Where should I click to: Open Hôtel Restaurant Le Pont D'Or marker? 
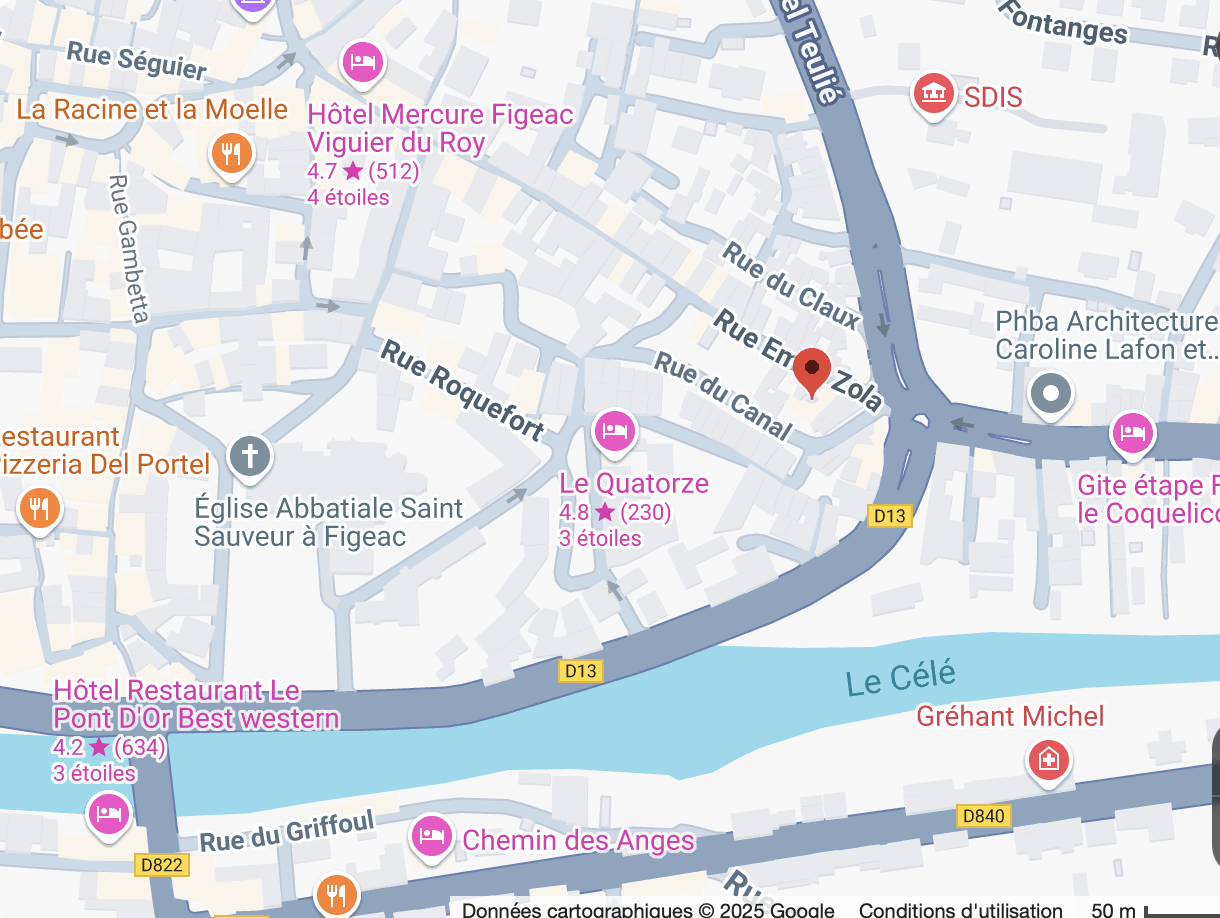click(108, 812)
